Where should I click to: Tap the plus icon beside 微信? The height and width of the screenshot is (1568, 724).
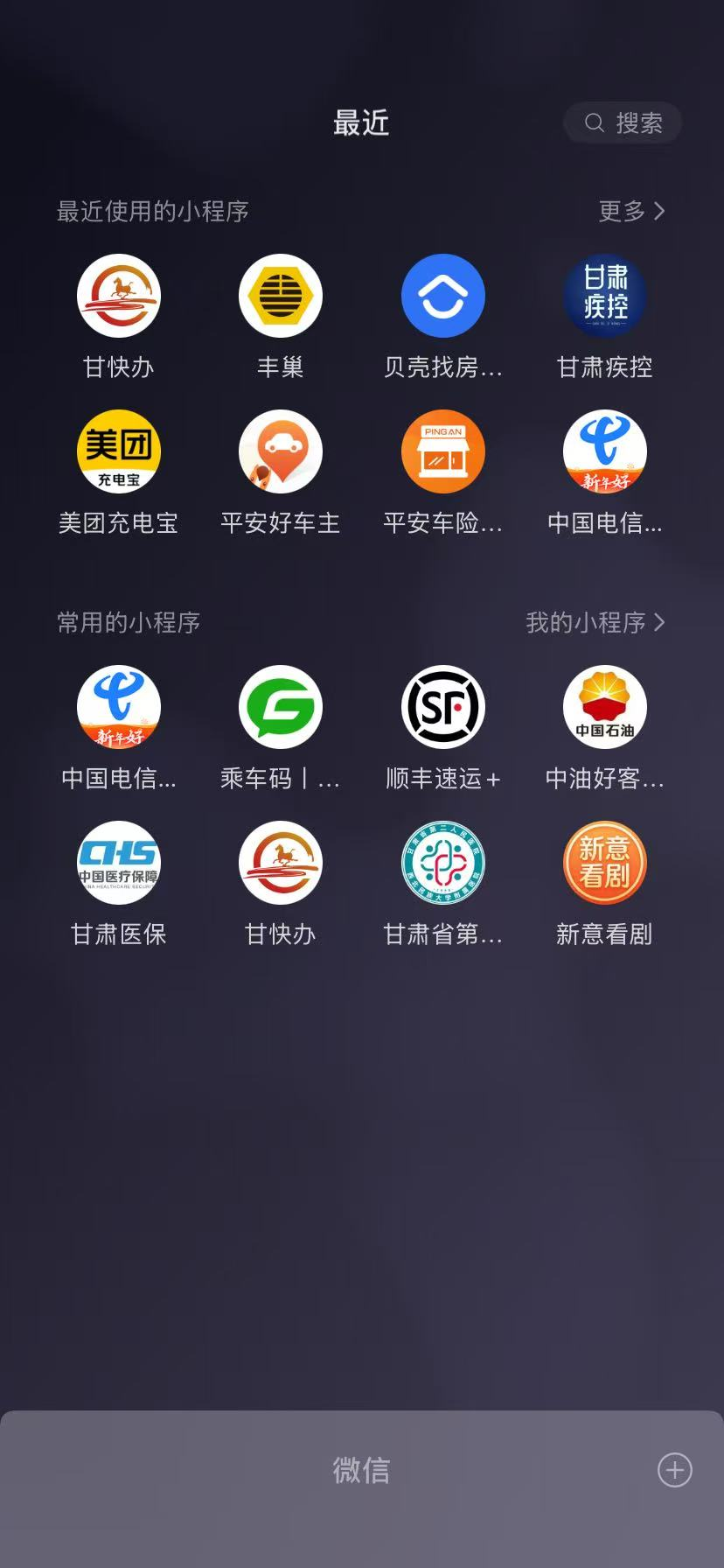coord(674,1470)
